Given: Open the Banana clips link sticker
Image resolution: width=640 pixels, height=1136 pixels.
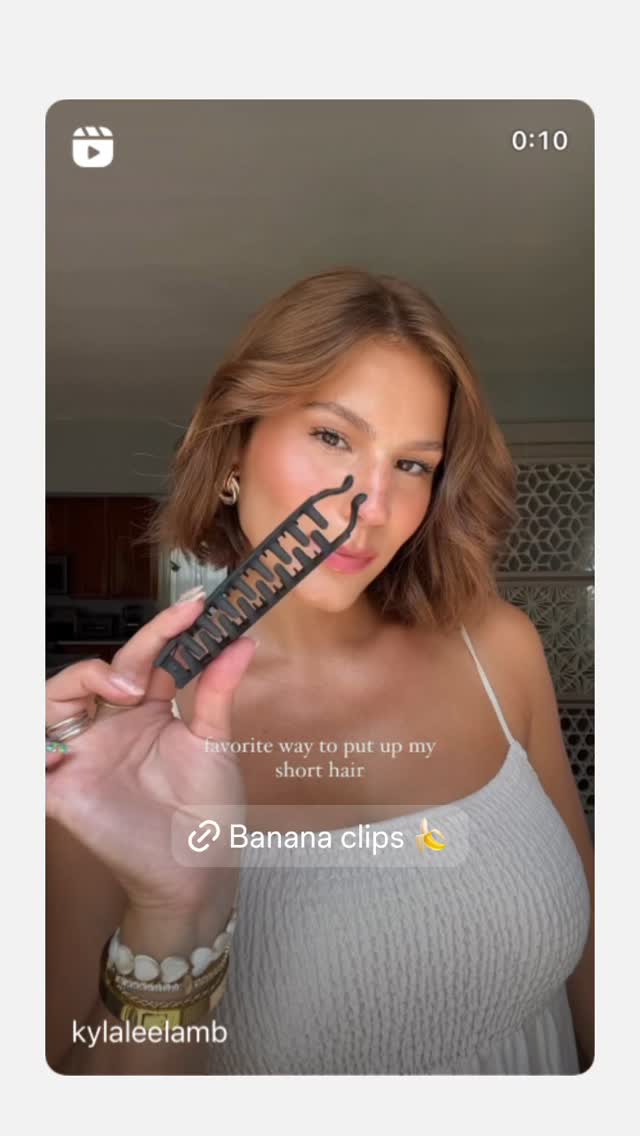Looking at the screenshot, I should click(319, 838).
